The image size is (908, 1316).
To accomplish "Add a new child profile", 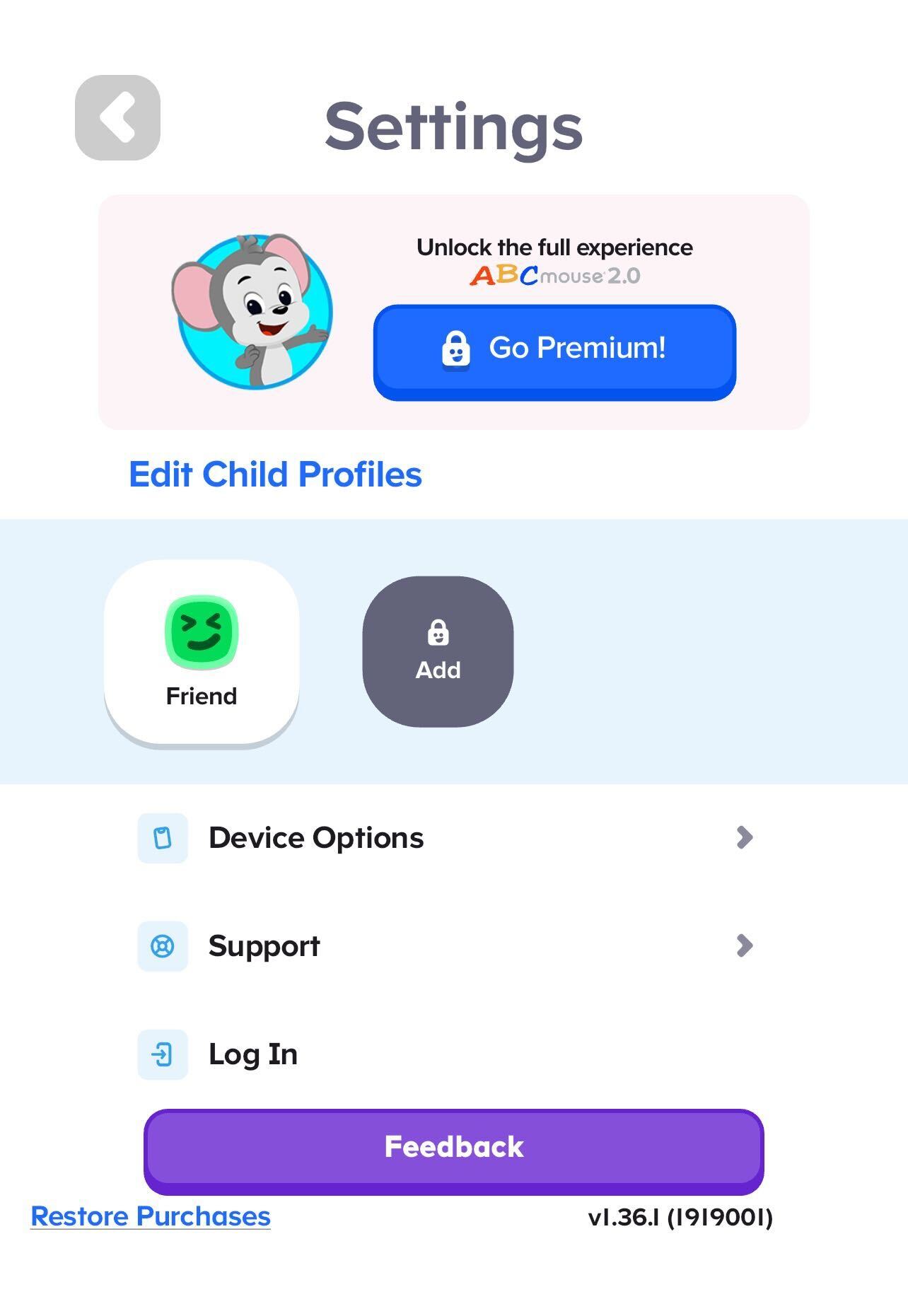I will pyautogui.click(x=438, y=651).
